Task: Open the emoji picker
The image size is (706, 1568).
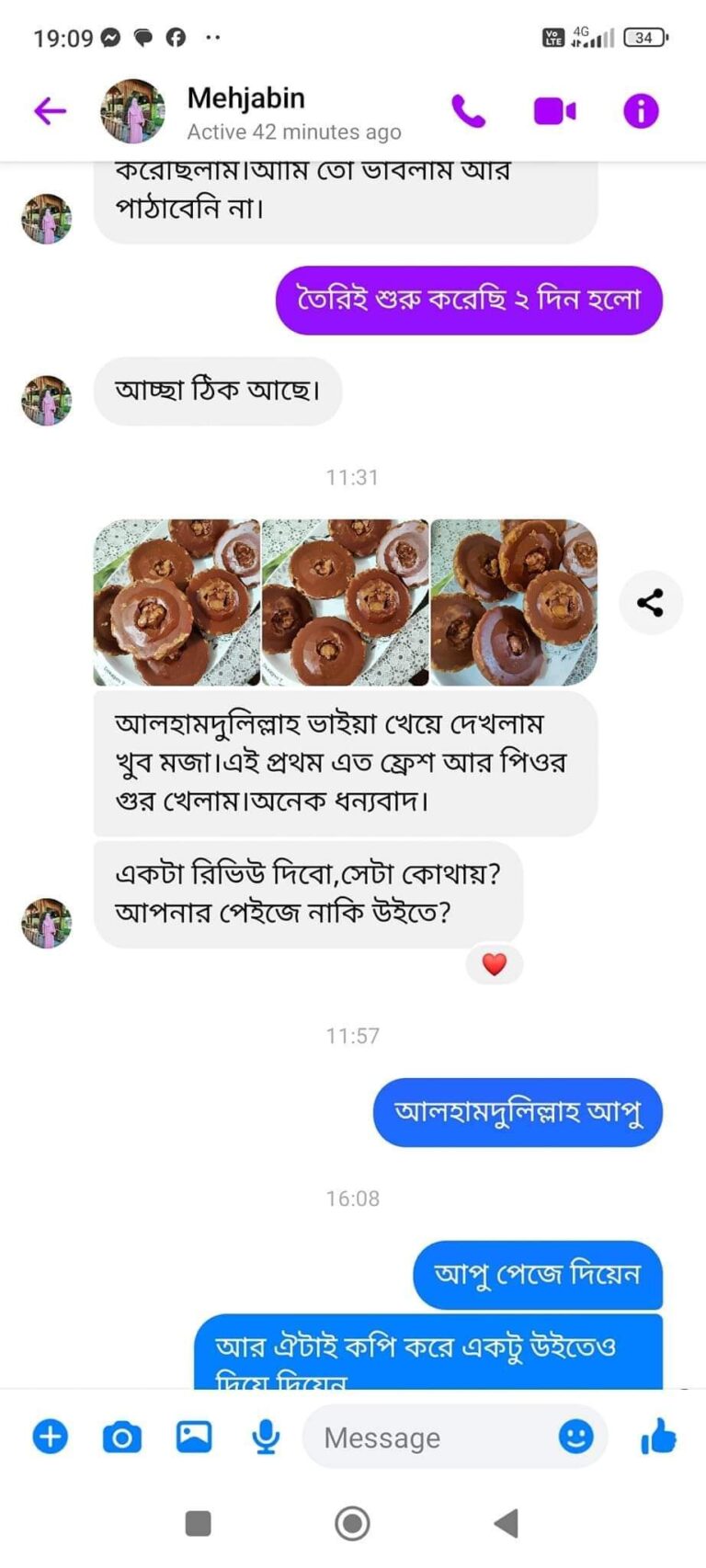Action: click(578, 1437)
